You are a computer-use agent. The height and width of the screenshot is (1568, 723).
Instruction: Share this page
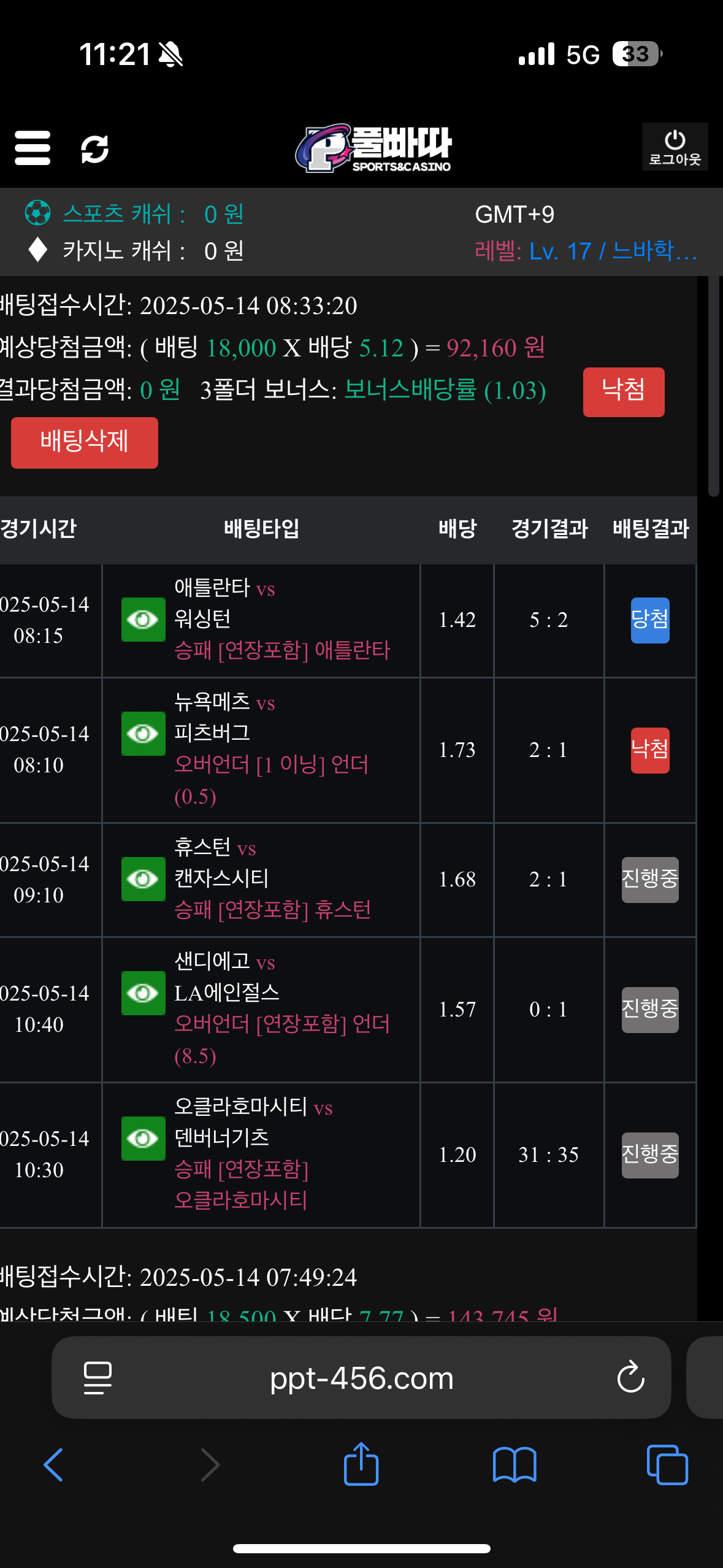tap(361, 1465)
